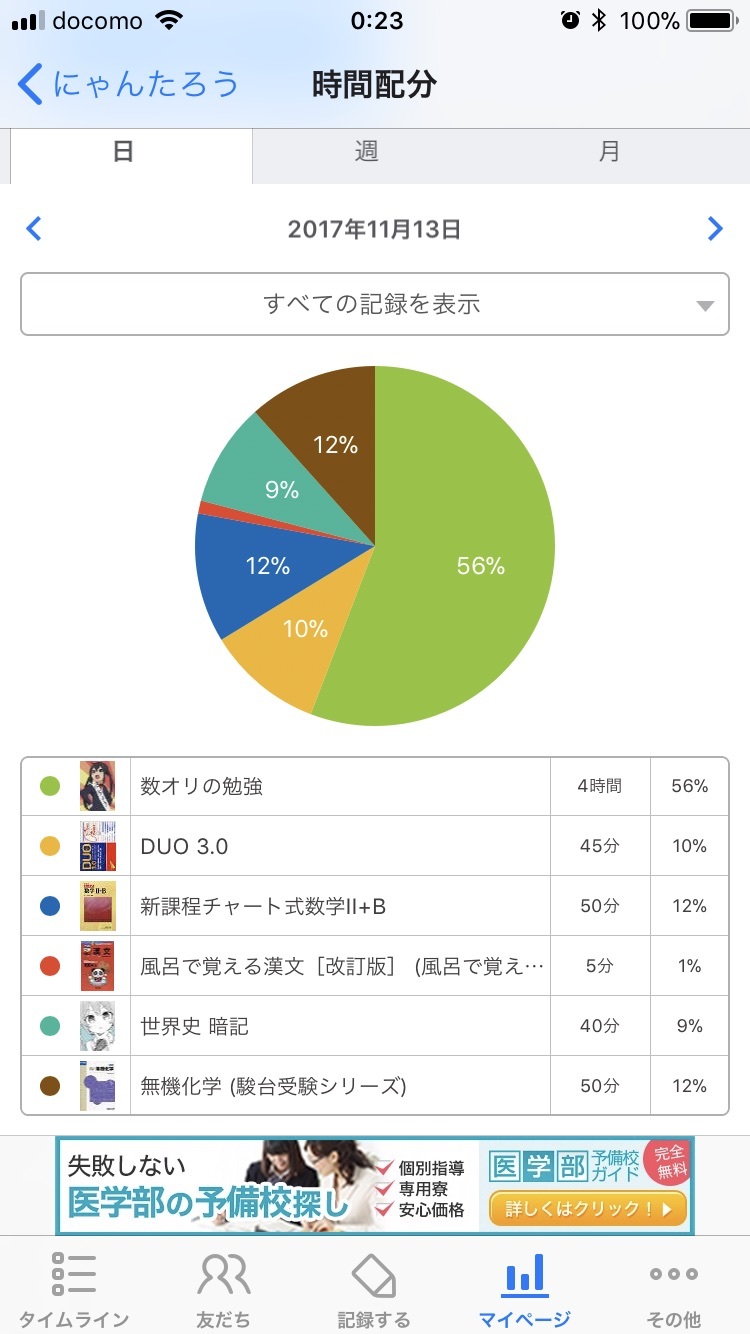Screen dimensions: 750x1334
Task: Go to the next day
Action: click(x=715, y=229)
